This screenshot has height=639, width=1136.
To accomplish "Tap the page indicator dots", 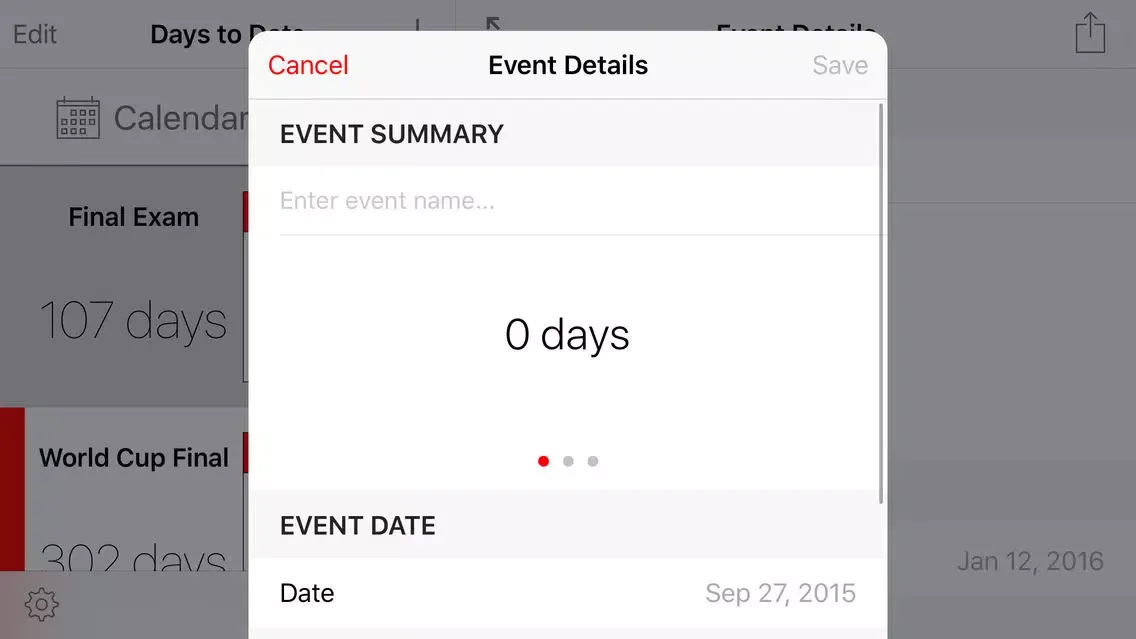I will [x=567, y=461].
